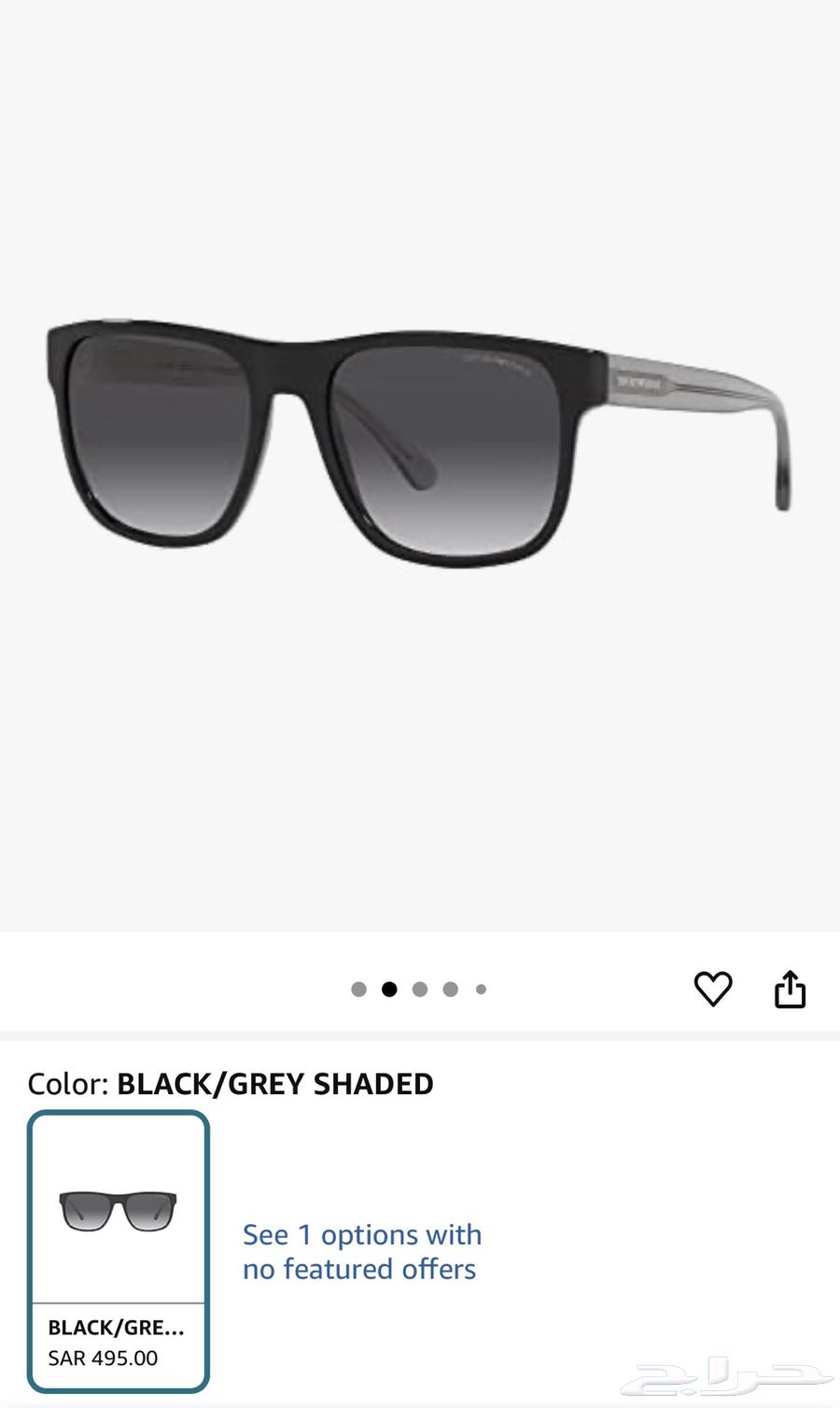Select the first carousel dot
Viewport: 840px width, 1408px height.
(358, 989)
